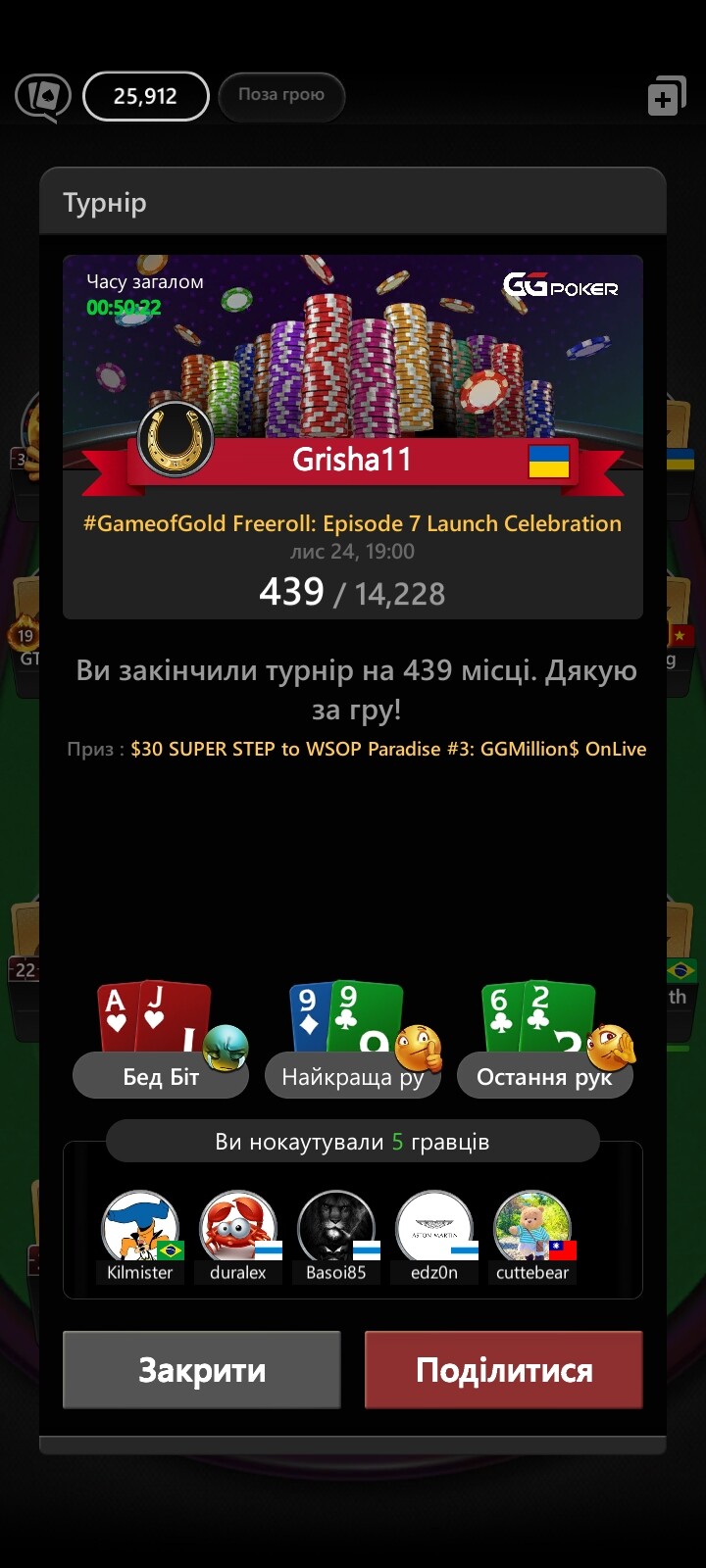Open the add table icon
Screen dimensions: 706x1568
click(x=667, y=96)
